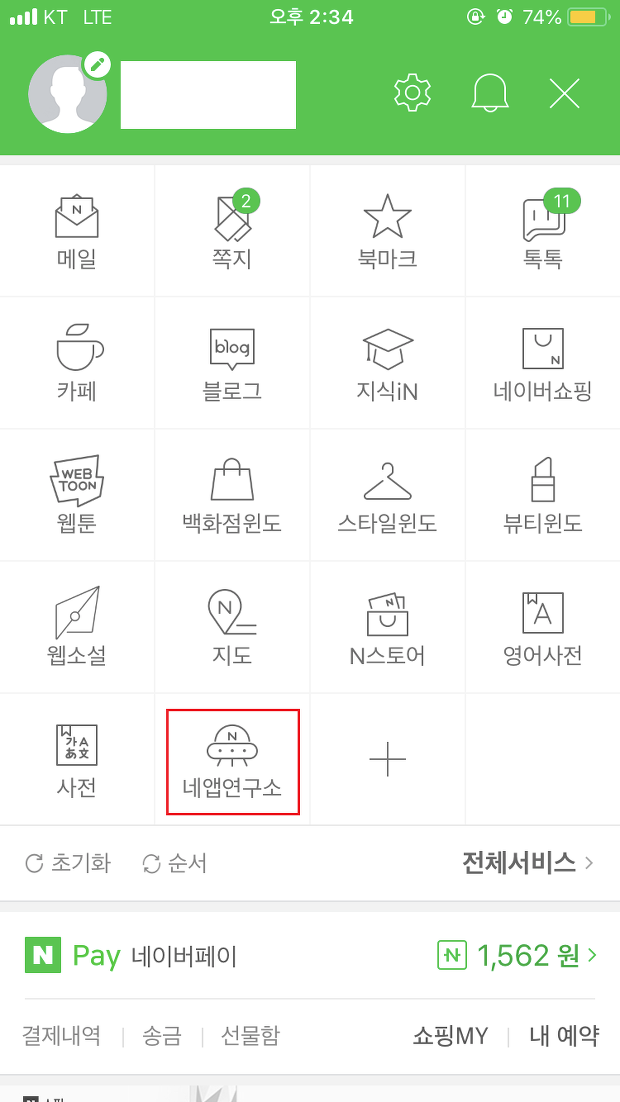
Task: Go to 카페
Action: pos(77,363)
